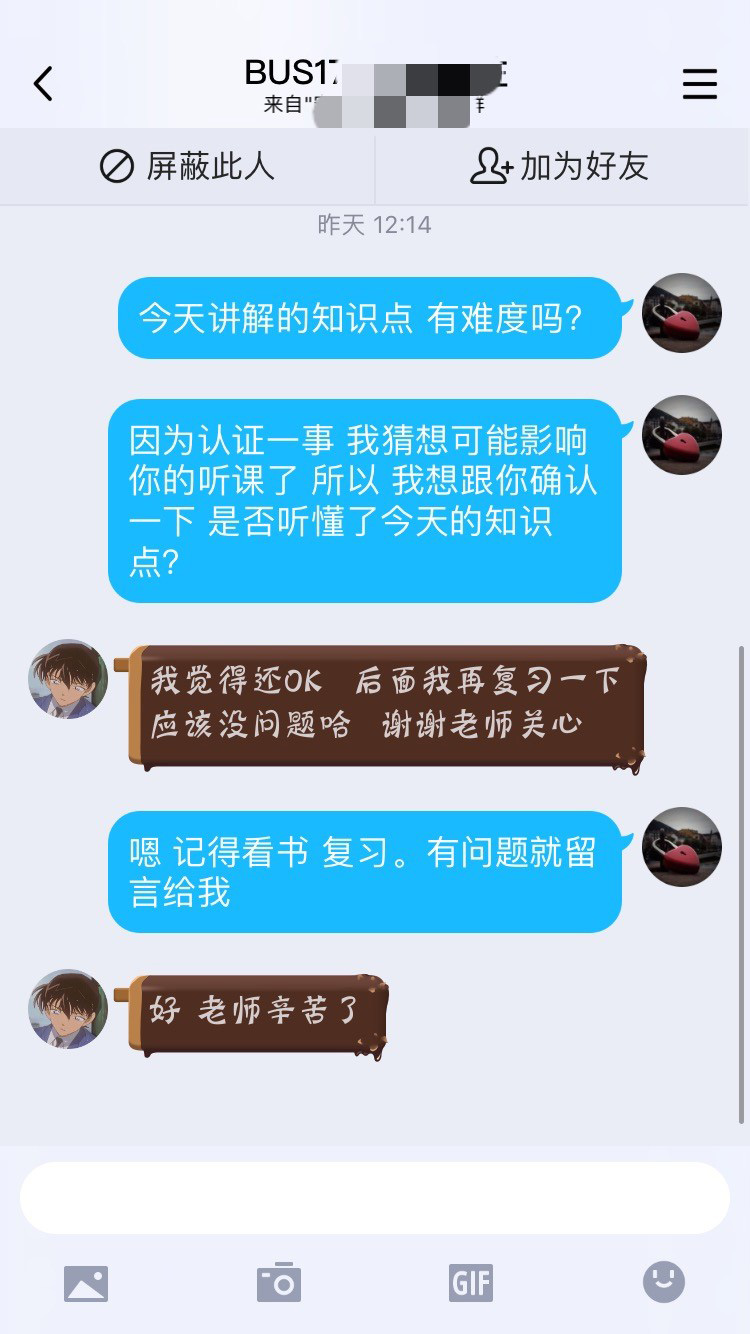Focus the message input field

coord(375,1198)
